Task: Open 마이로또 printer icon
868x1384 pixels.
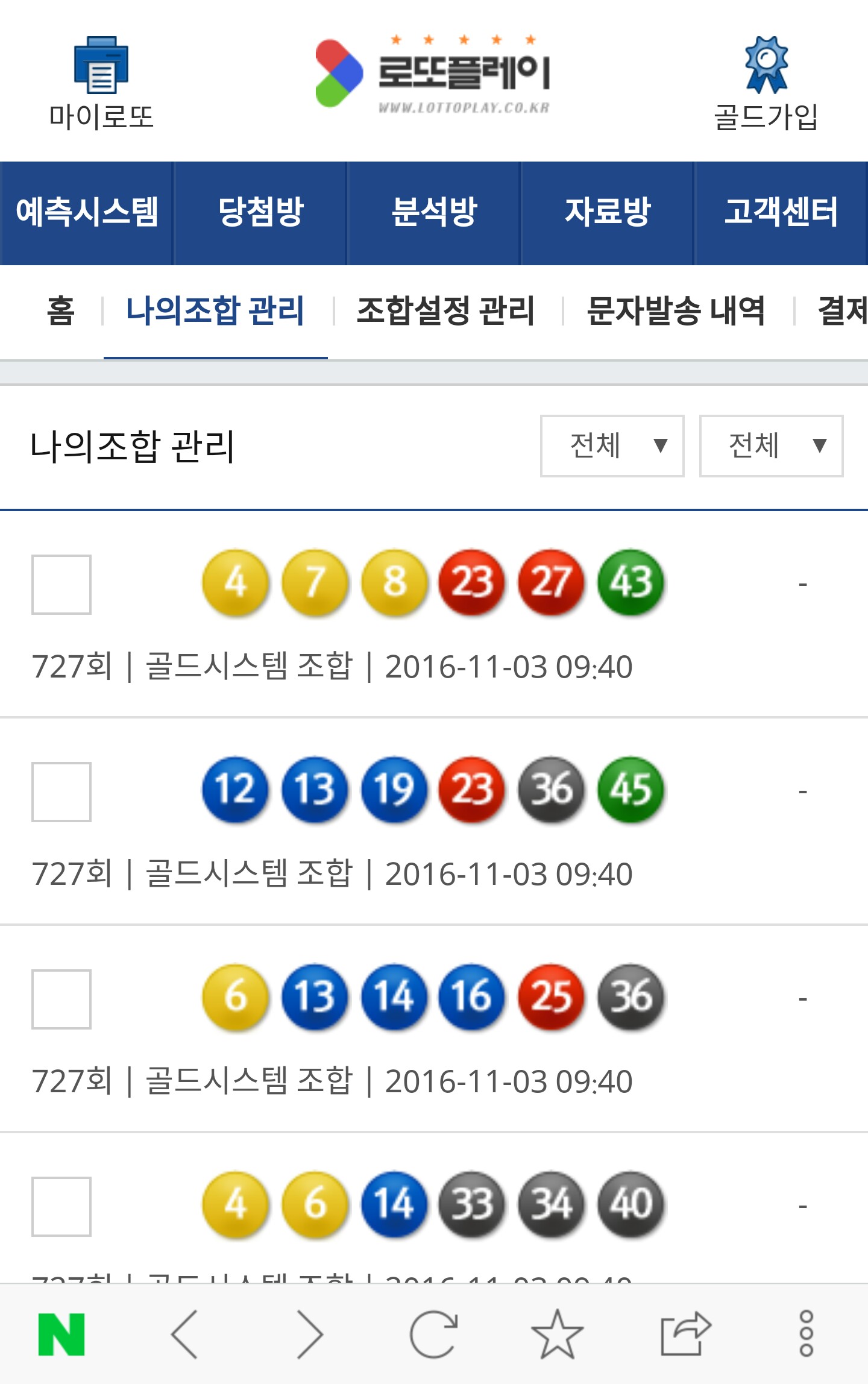Action: (101, 65)
